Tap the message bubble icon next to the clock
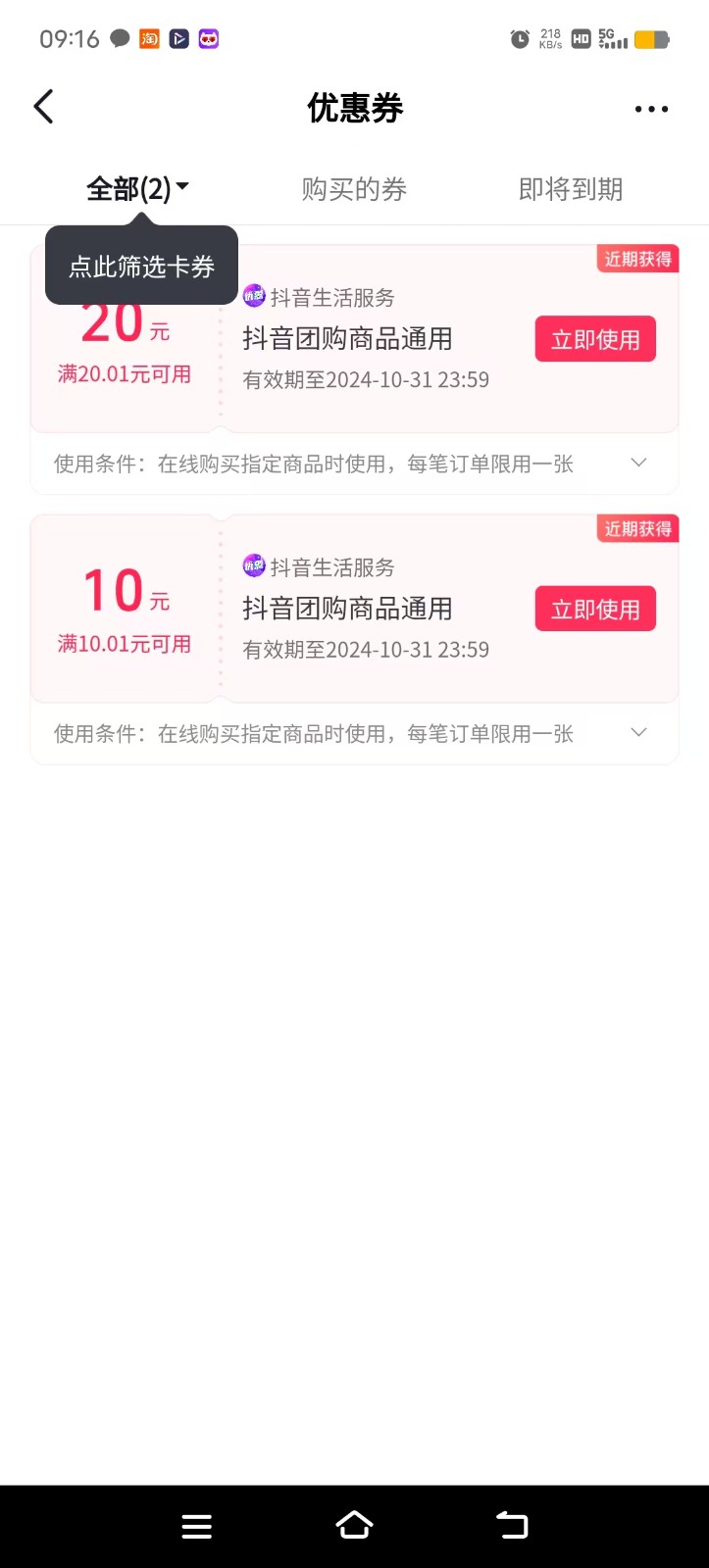 pos(118,38)
